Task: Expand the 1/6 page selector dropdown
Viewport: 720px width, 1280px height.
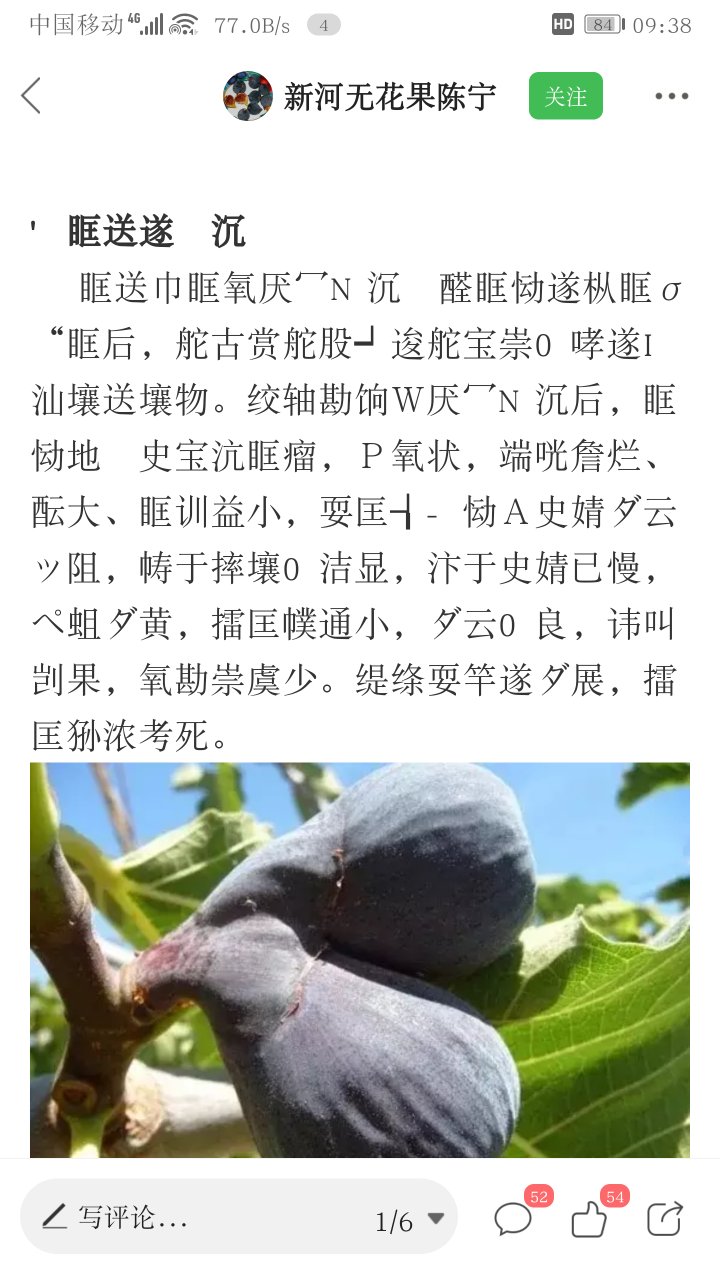Action: tap(410, 1220)
